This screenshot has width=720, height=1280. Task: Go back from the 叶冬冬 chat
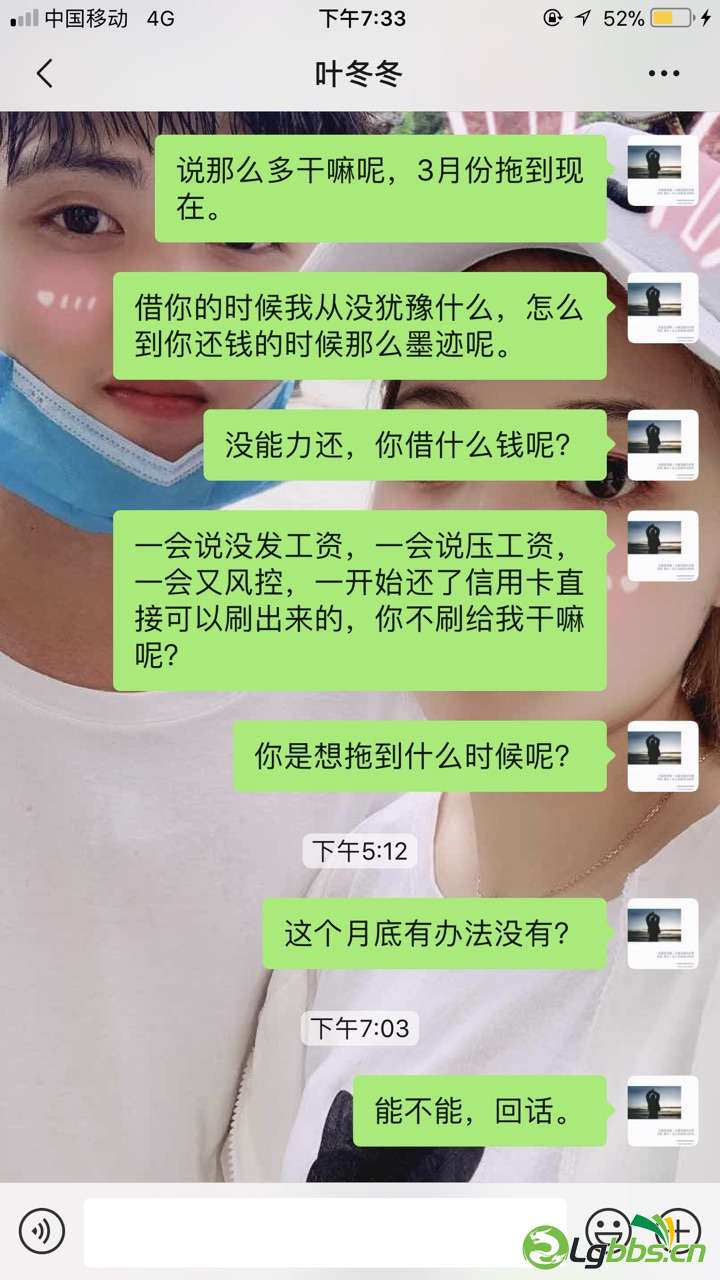[x=44, y=74]
